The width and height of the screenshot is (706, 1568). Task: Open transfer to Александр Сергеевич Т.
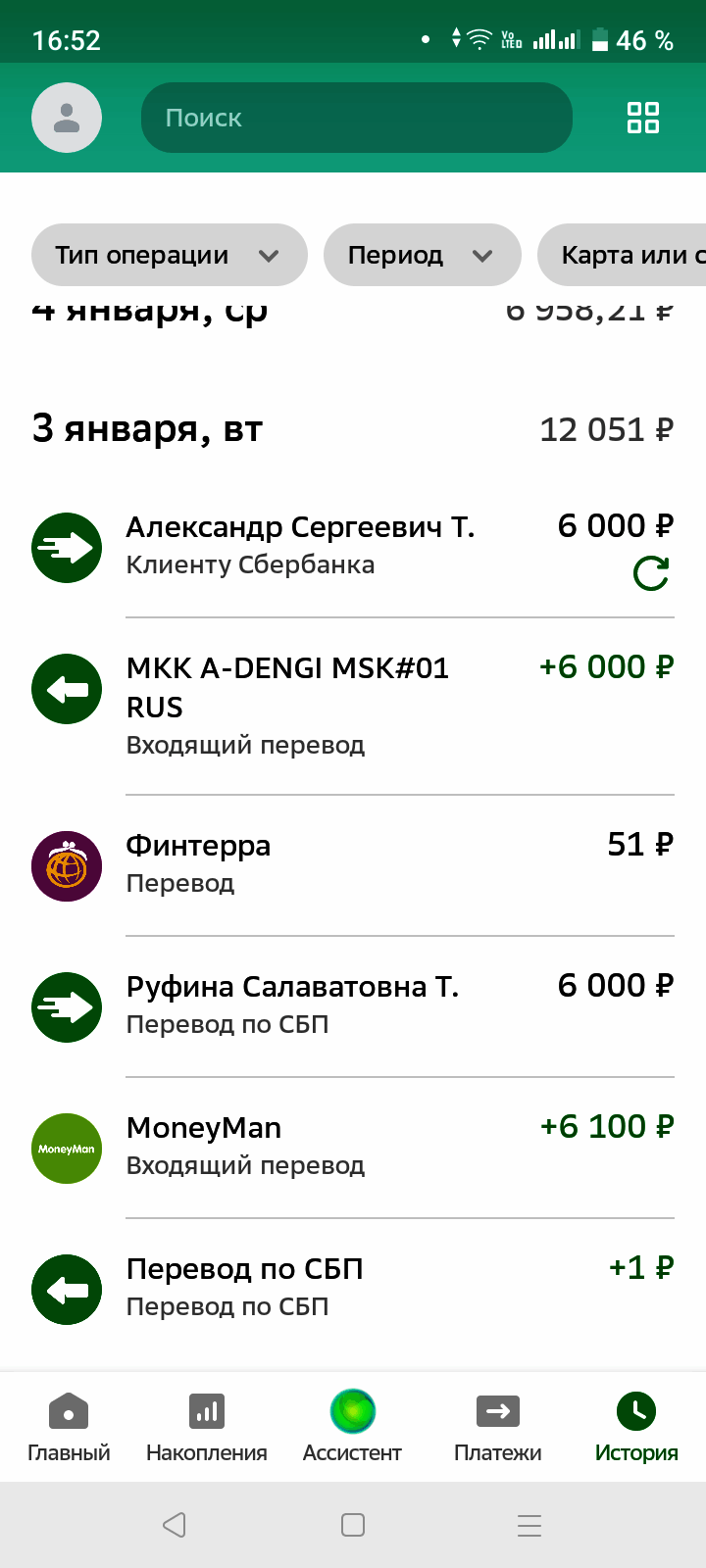[x=353, y=547]
